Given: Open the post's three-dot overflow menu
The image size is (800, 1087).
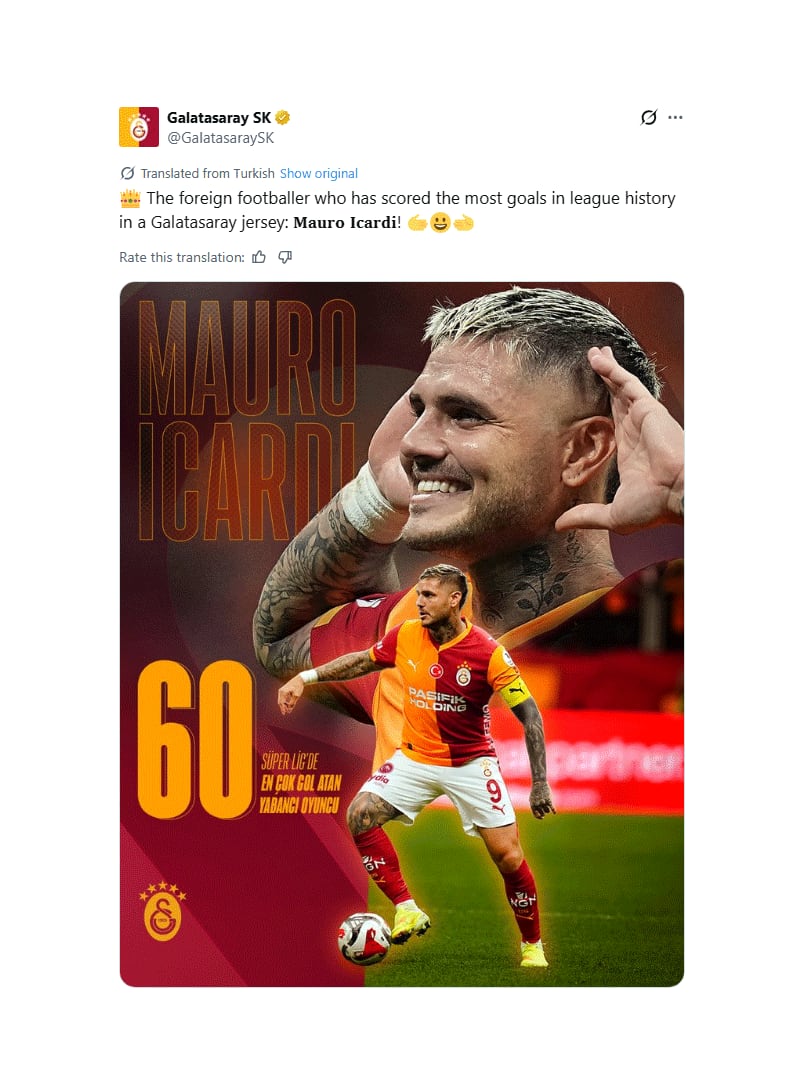Looking at the screenshot, I should 675,117.
